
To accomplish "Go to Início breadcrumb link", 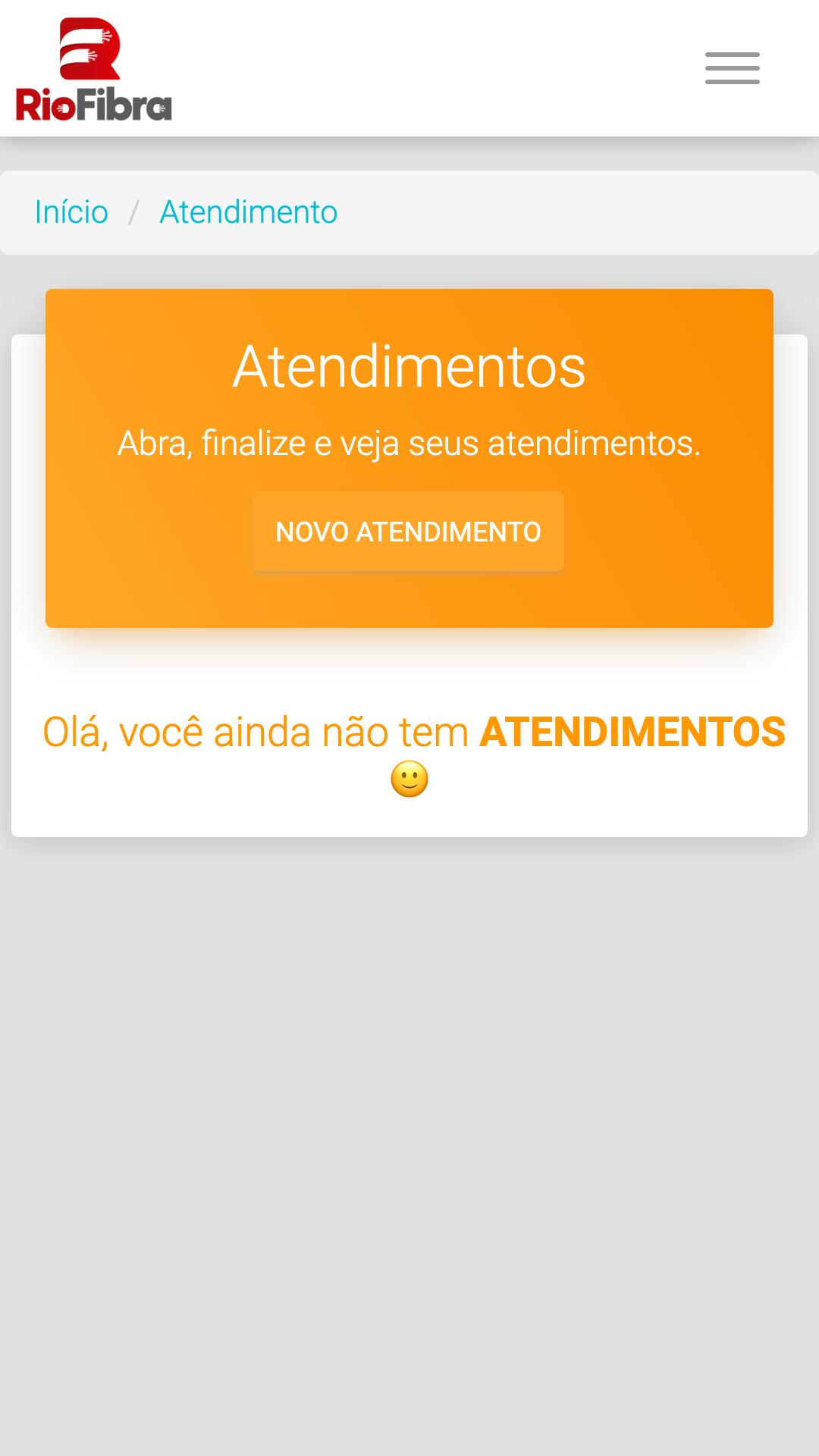I will point(71,212).
